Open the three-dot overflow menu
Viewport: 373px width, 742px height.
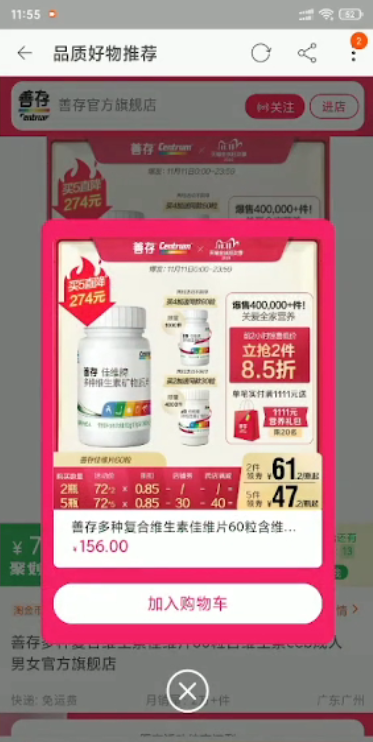point(353,53)
